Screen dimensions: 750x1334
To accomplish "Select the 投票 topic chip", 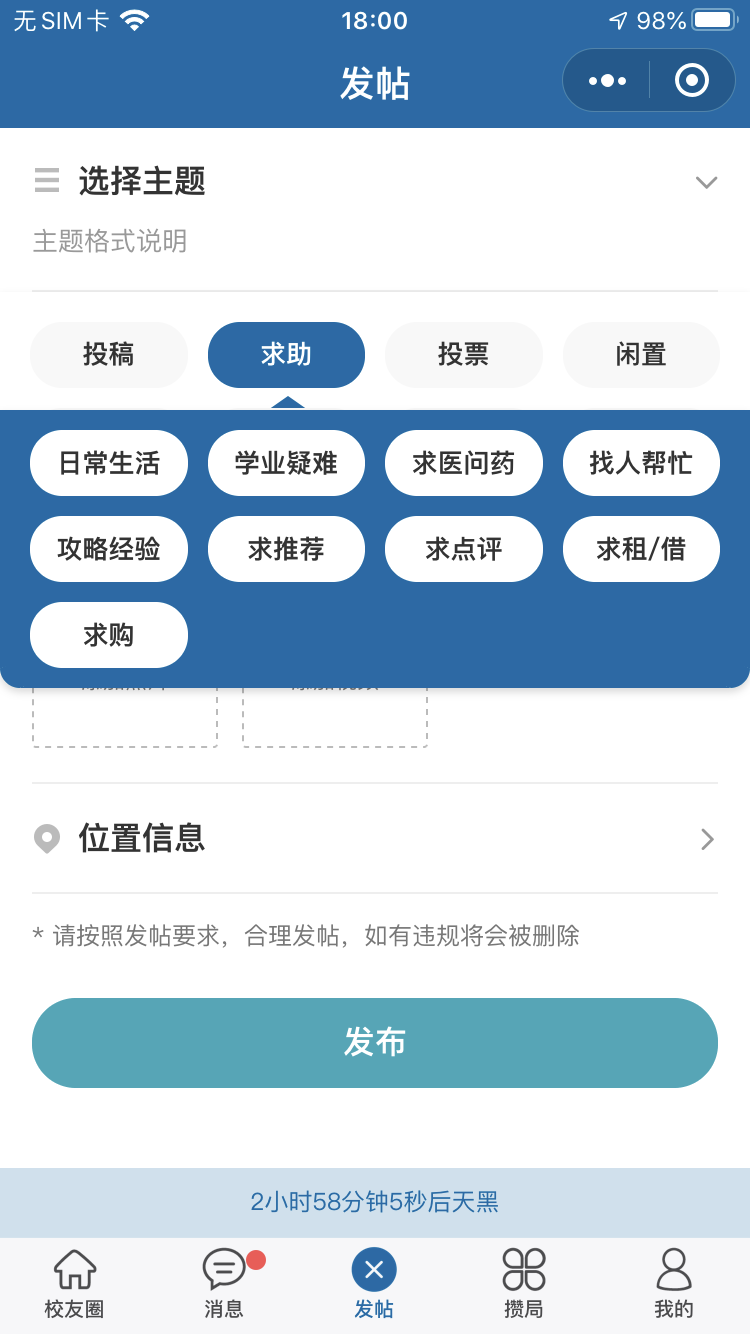I will click(x=464, y=355).
